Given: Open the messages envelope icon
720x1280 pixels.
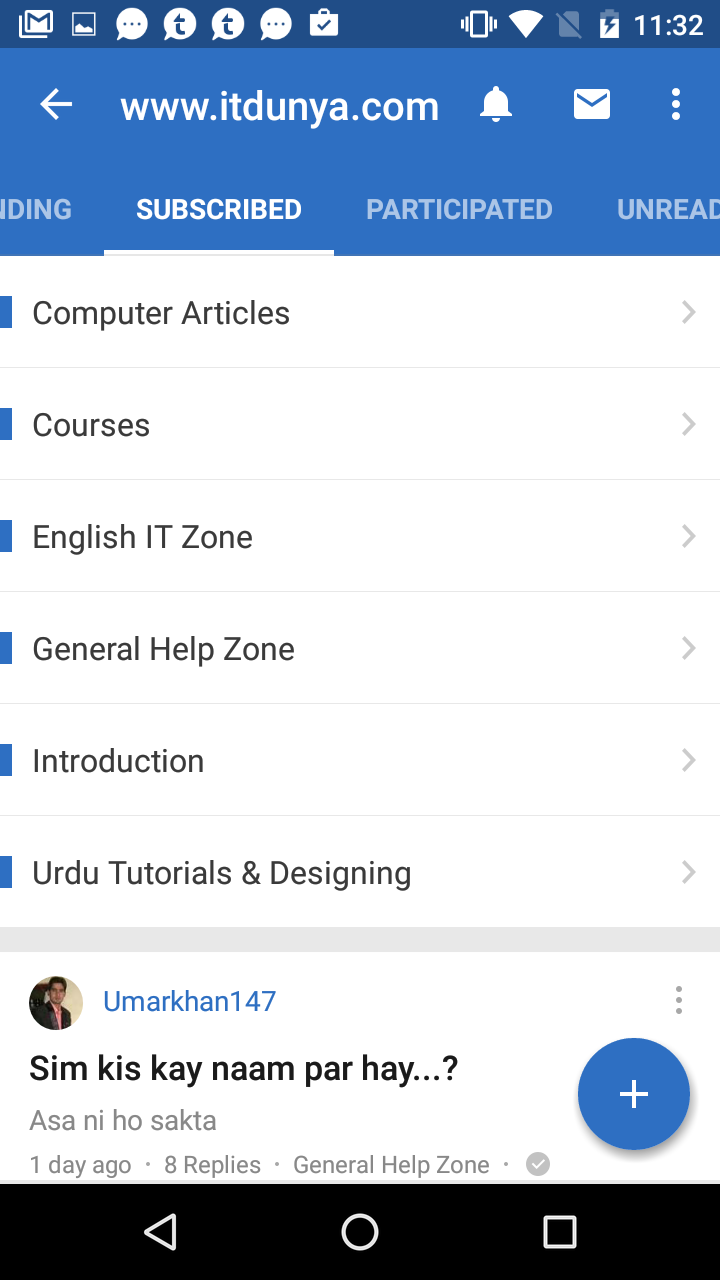Looking at the screenshot, I should 591,104.
